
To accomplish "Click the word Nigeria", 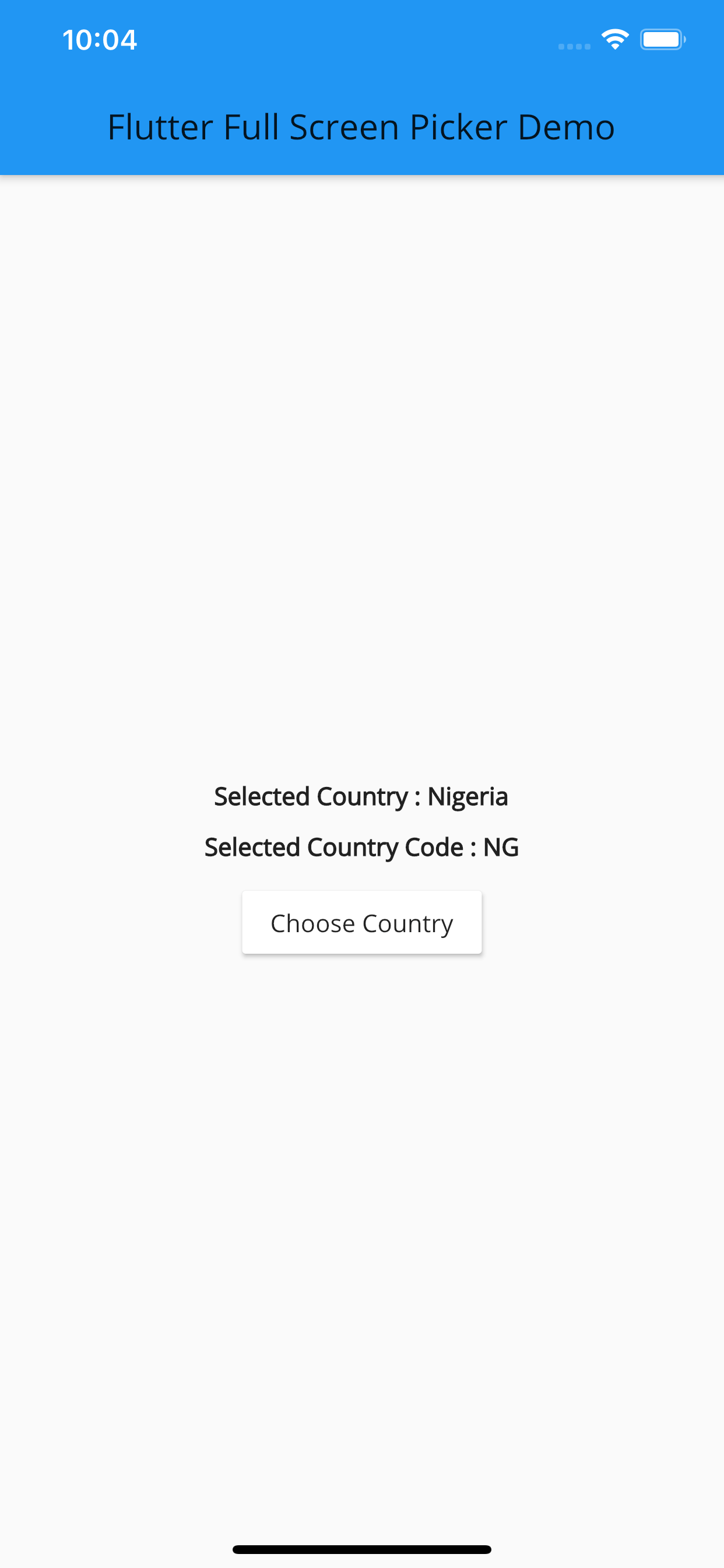I will click(x=468, y=796).
